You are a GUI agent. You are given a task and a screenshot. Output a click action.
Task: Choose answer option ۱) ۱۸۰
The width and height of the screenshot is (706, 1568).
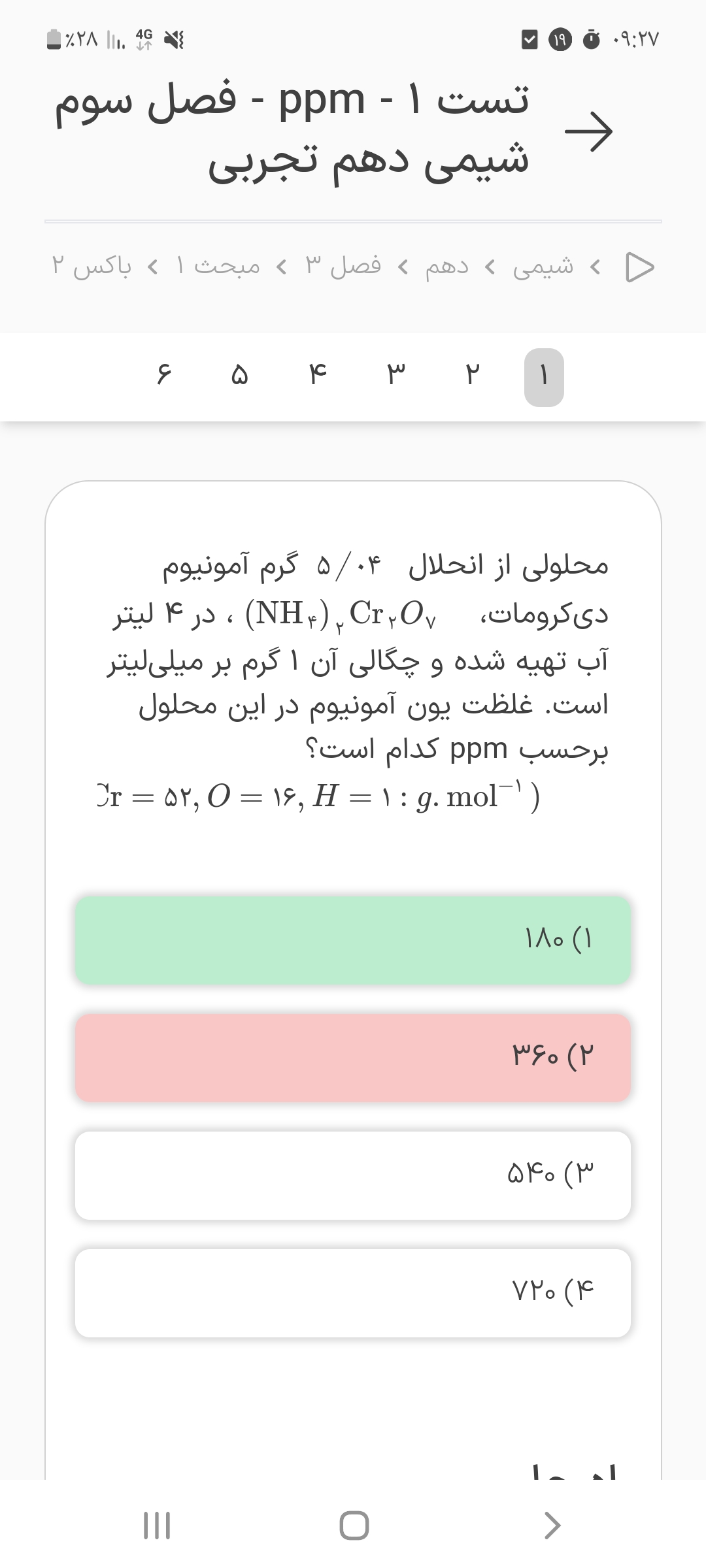coord(353,940)
